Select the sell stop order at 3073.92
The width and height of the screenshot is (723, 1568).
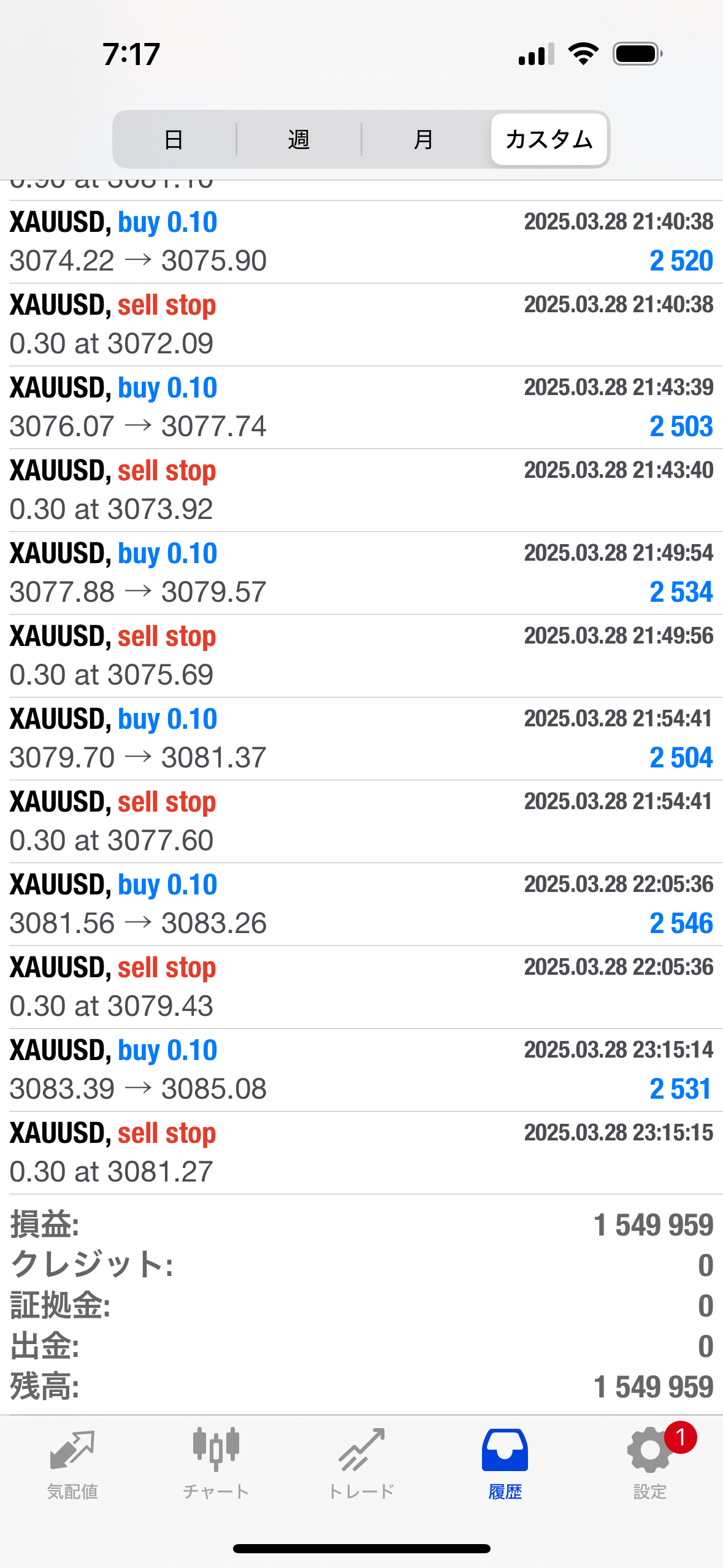click(361, 490)
